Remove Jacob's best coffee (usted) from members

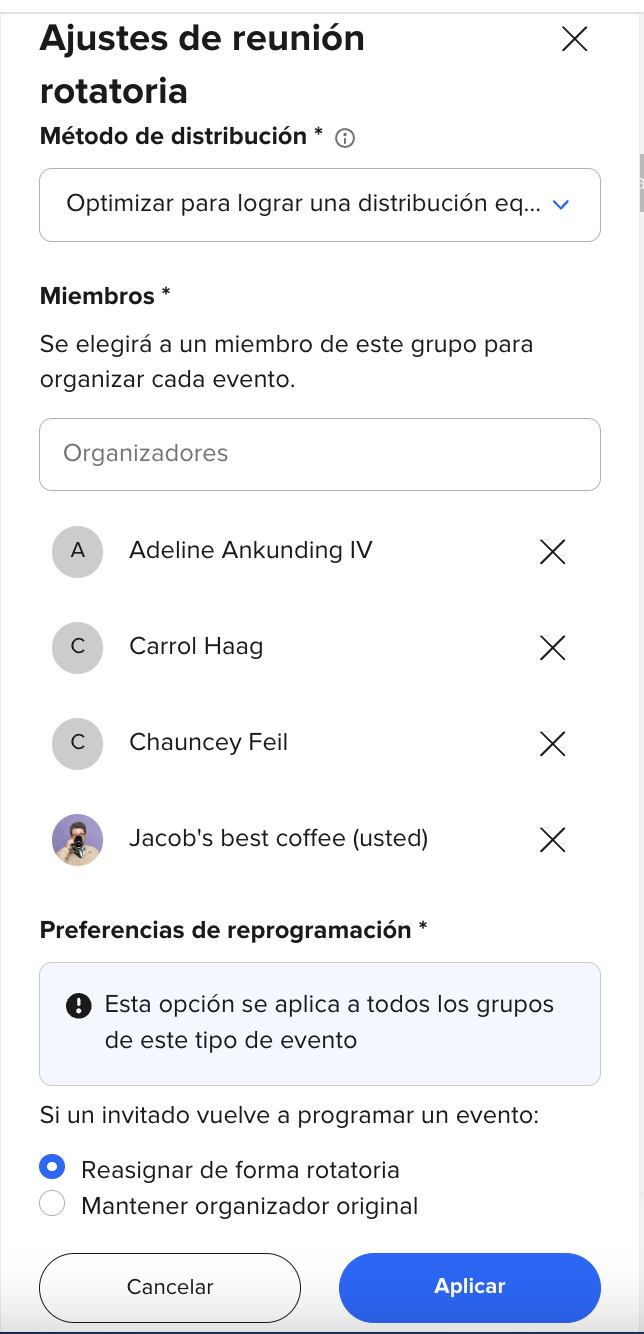(553, 840)
